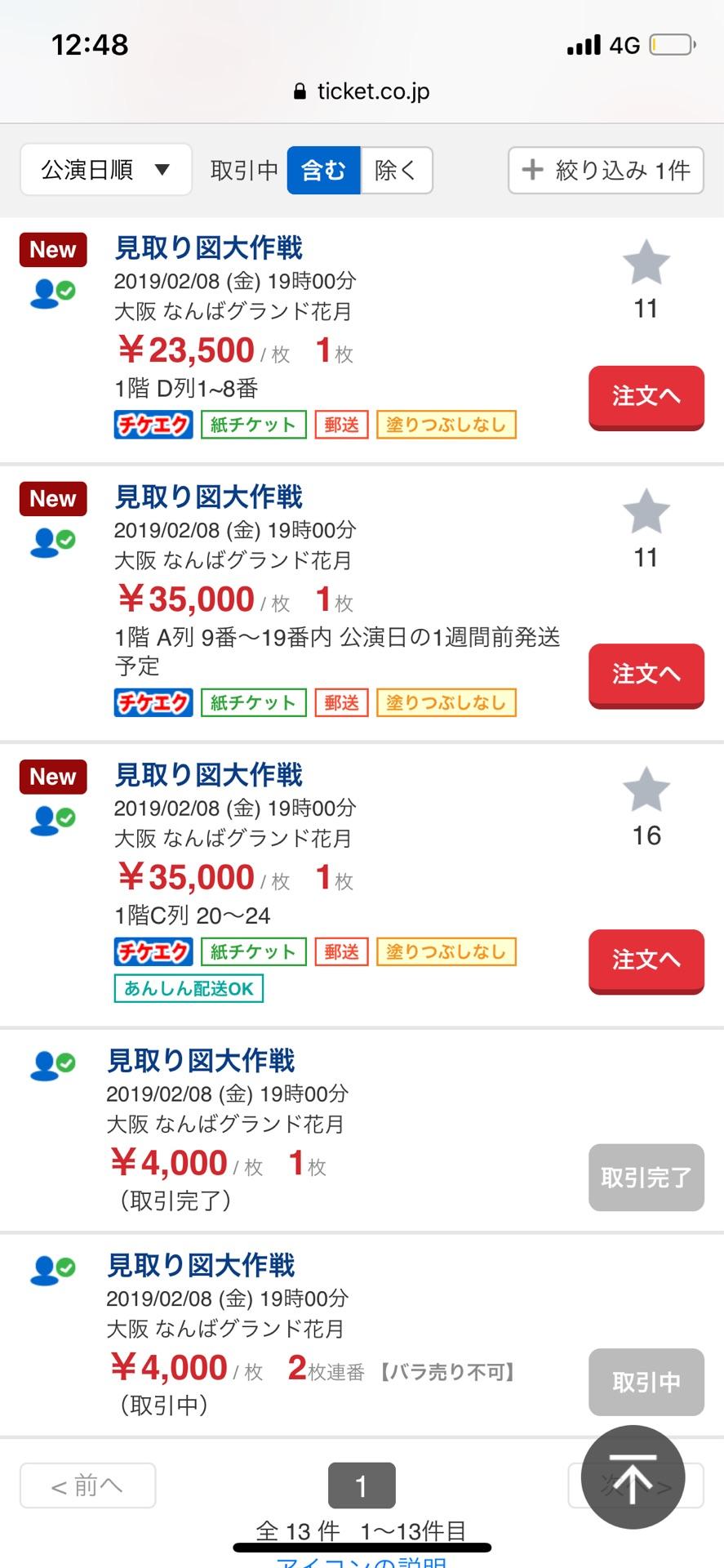Image resolution: width=724 pixels, height=1568 pixels.
Task: Switch the 取引中 filter to 除く
Action: 395,170
